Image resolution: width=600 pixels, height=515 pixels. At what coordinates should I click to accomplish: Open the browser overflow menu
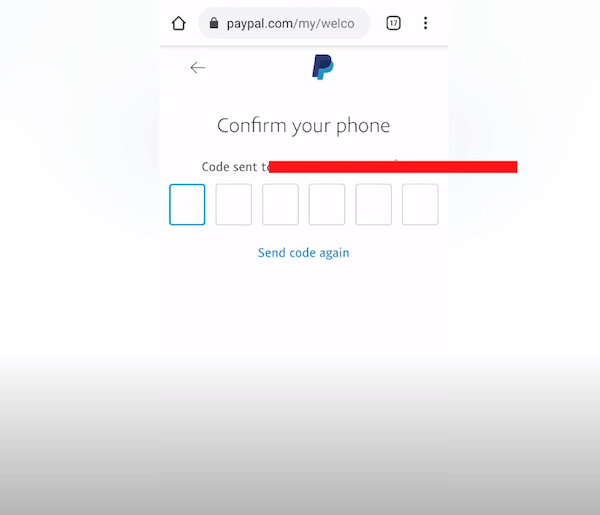pos(425,23)
